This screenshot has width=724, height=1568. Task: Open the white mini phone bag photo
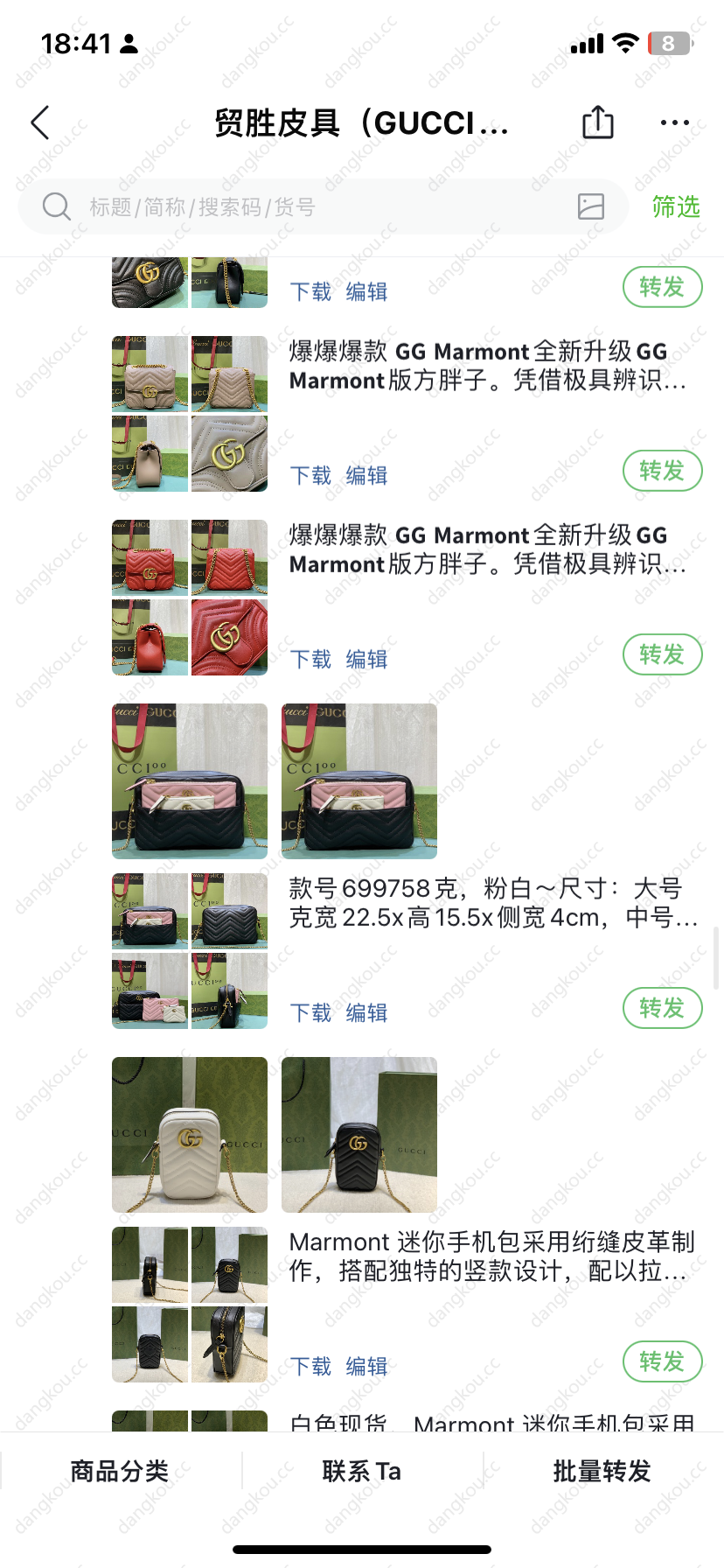pyautogui.click(x=190, y=1135)
